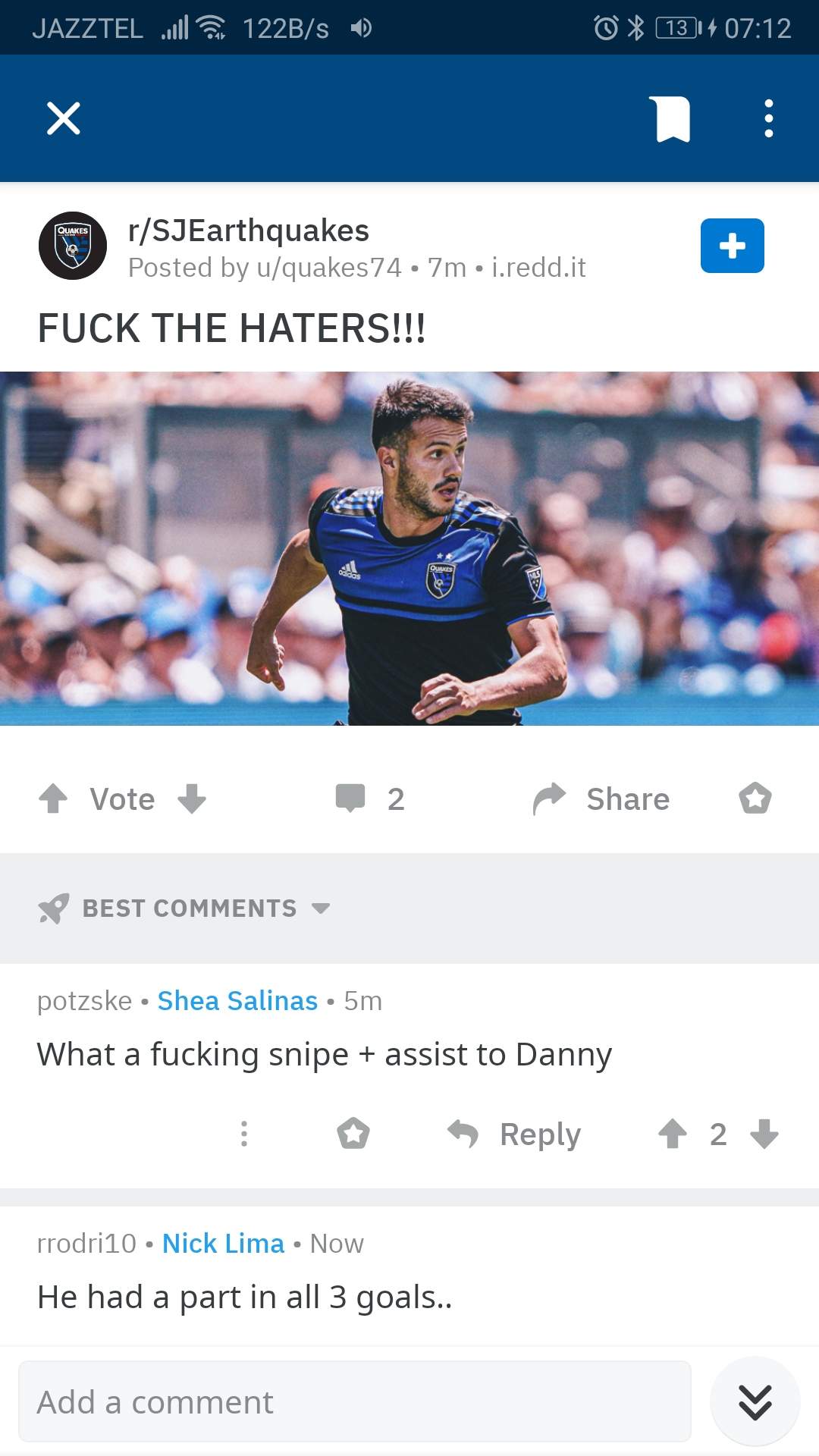Reply to potzske's comment
Image resolution: width=819 pixels, height=1456 pixels.
[x=515, y=1134]
